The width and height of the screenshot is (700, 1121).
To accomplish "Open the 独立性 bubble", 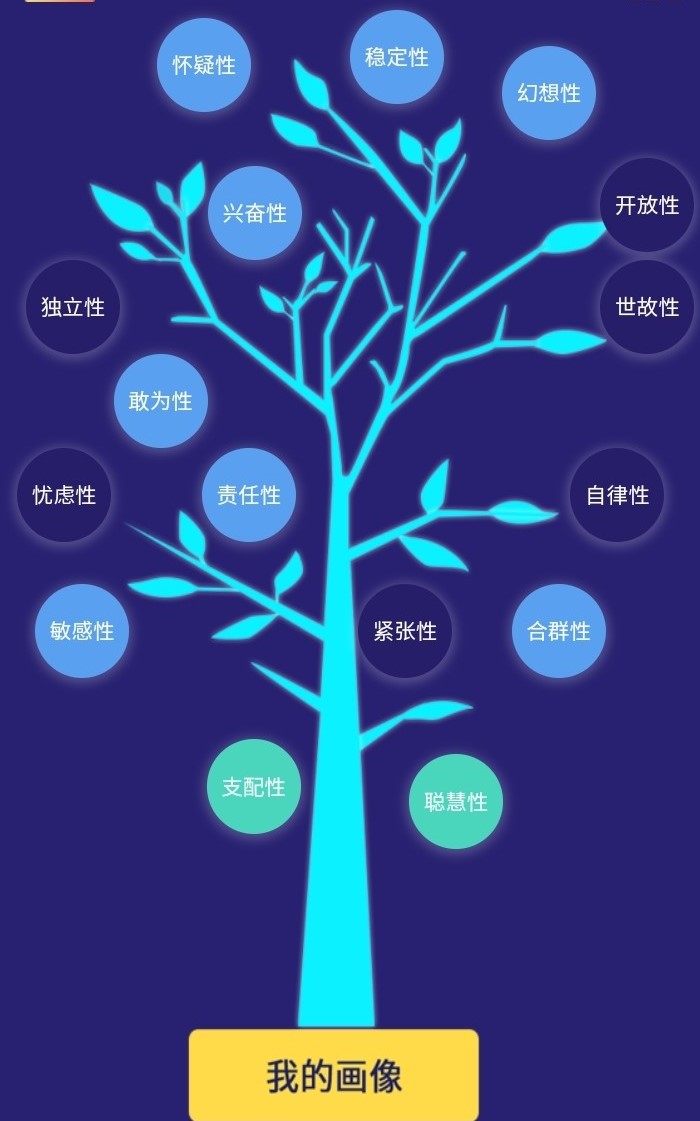I will (x=73, y=307).
